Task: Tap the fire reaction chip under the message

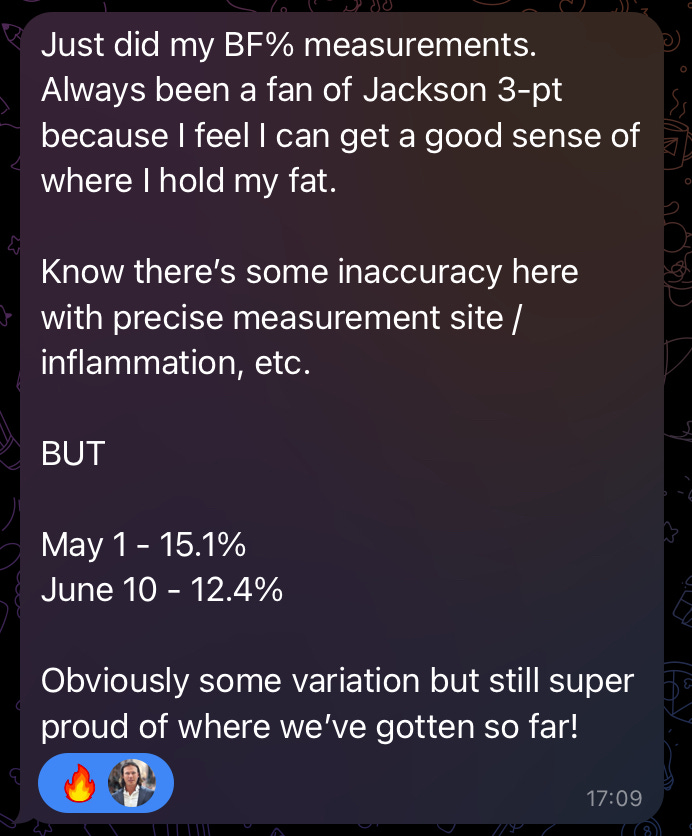Action: tap(104, 782)
